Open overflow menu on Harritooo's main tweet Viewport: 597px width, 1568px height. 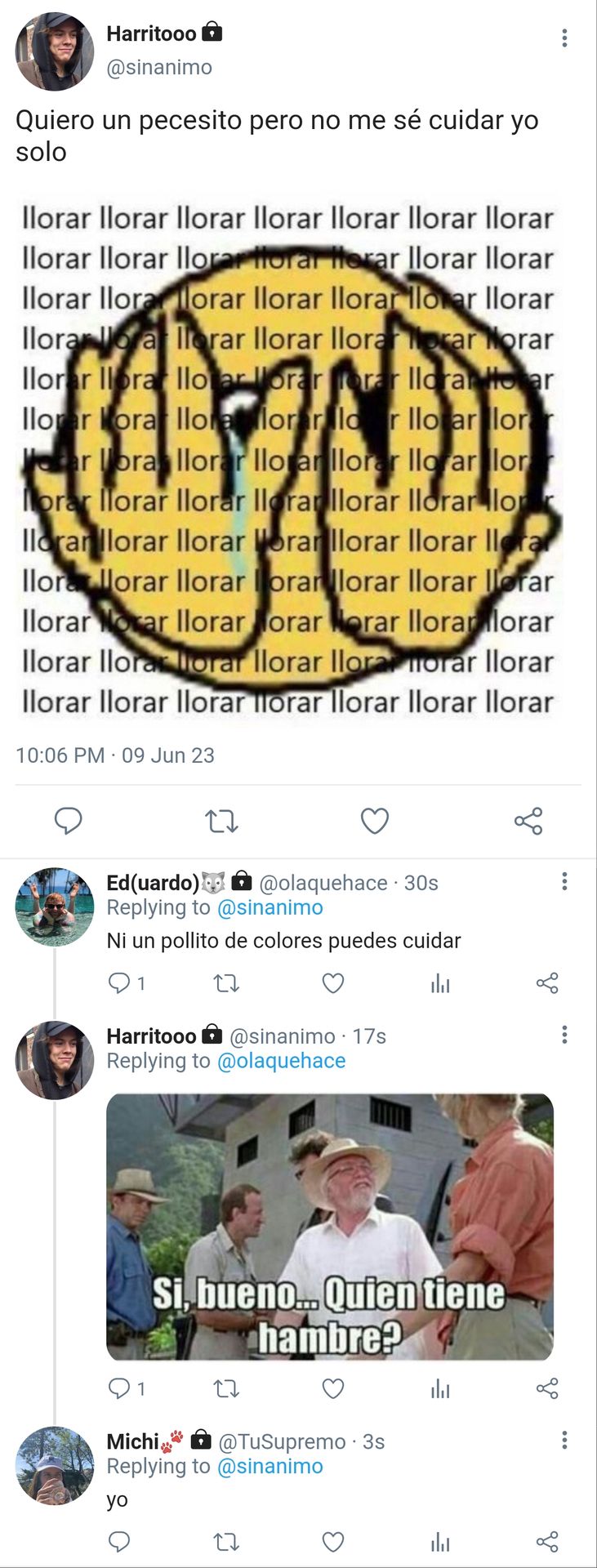coord(564,38)
